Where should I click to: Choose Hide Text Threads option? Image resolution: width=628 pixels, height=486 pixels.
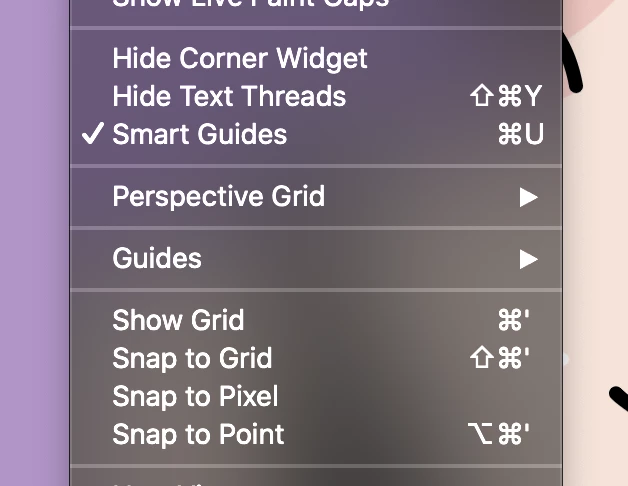[229, 97]
